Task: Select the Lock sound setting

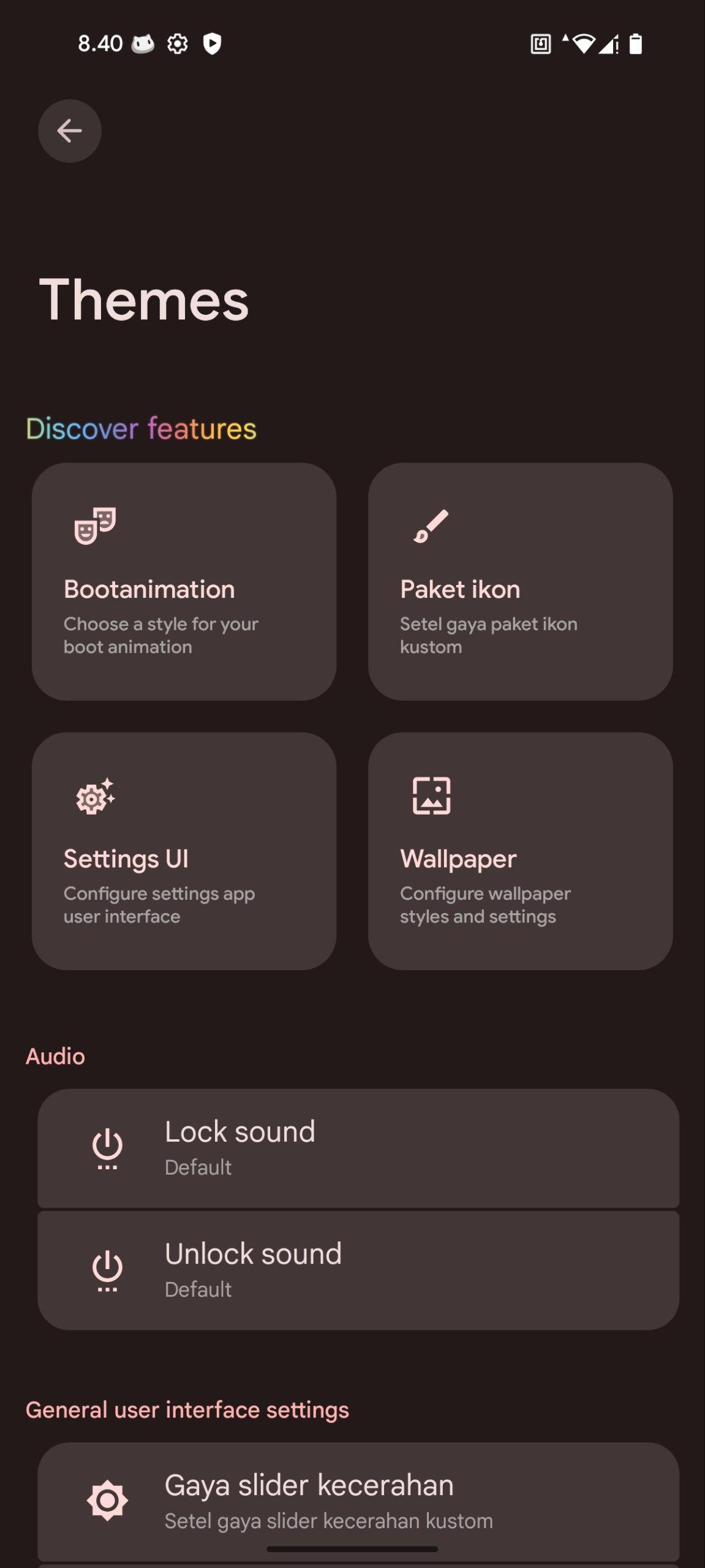Action: [x=358, y=1148]
